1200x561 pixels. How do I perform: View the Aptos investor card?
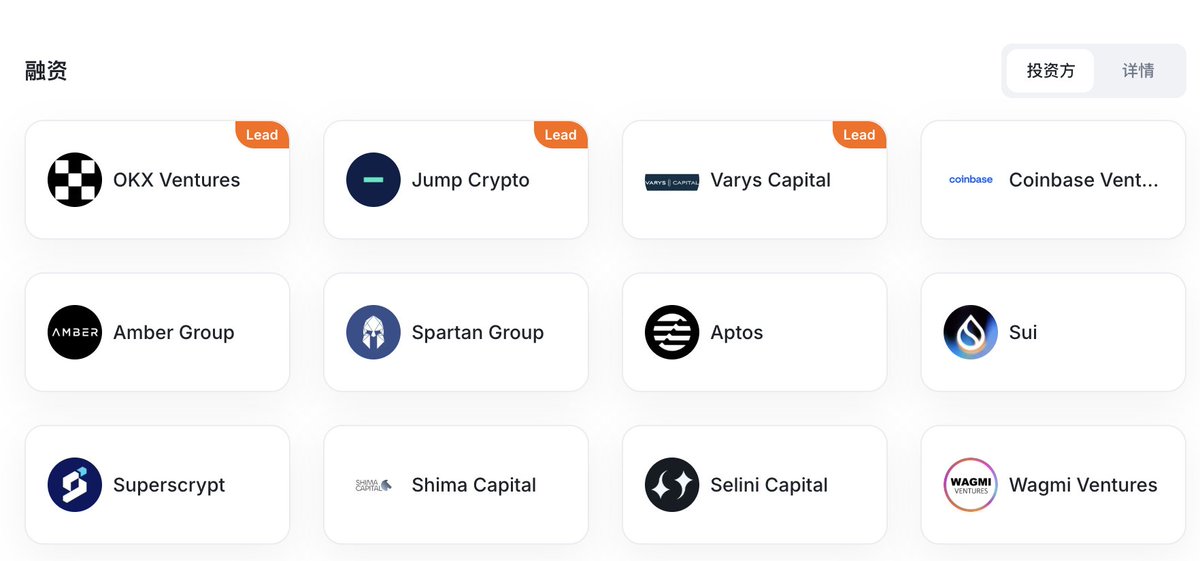click(754, 332)
